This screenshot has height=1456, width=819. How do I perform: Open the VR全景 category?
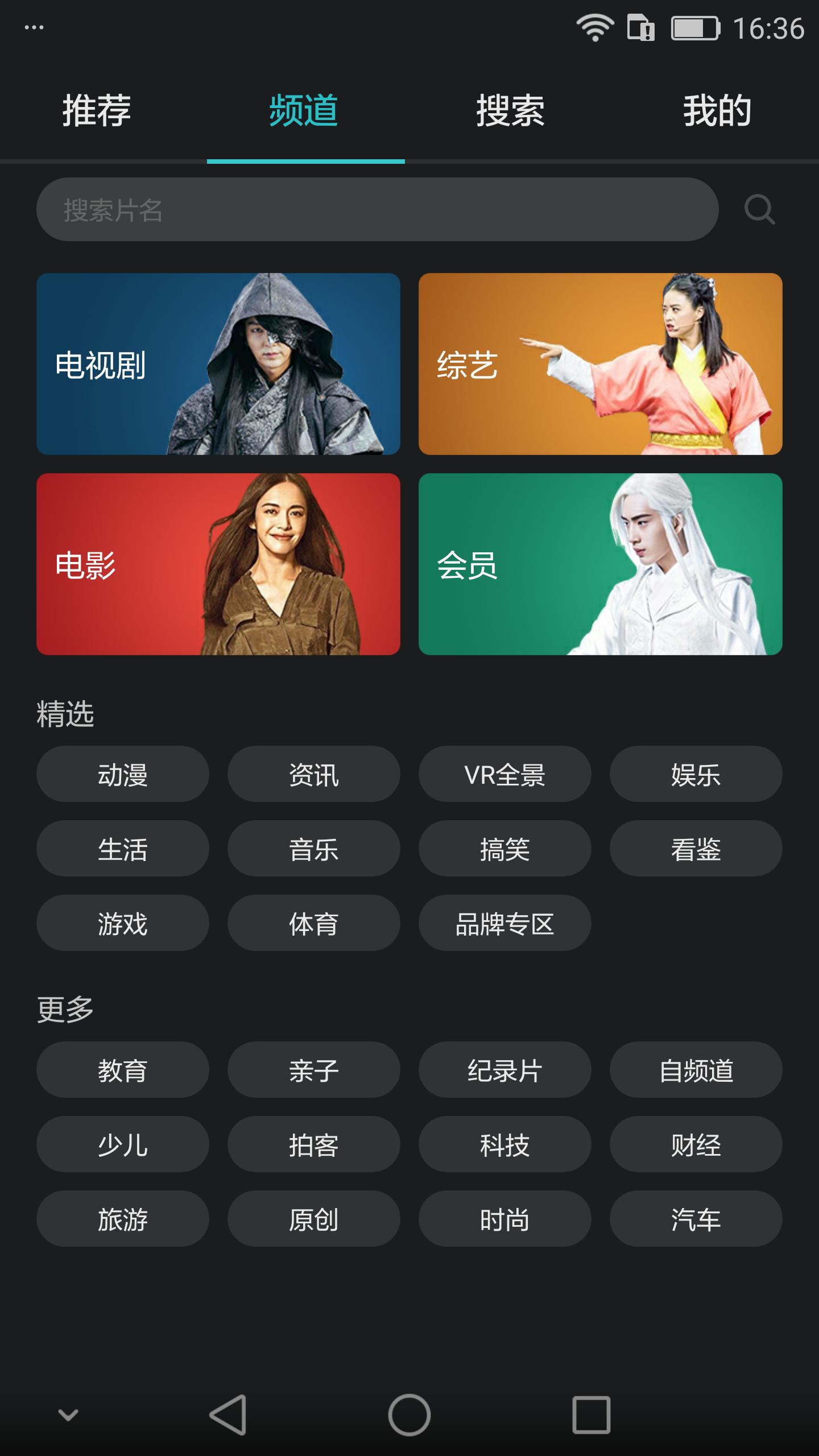(505, 773)
